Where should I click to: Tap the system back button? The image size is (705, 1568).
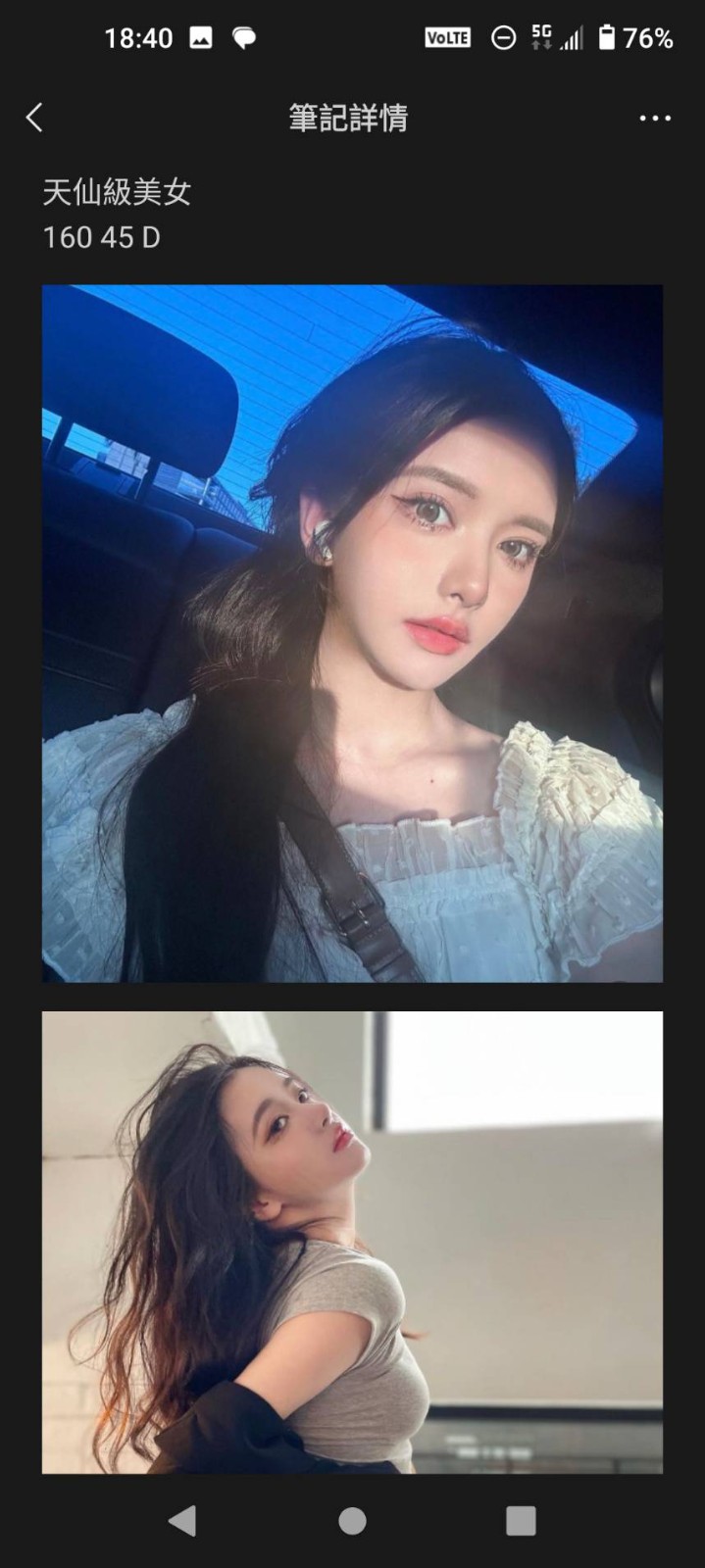pyautogui.click(x=182, y=1520)
